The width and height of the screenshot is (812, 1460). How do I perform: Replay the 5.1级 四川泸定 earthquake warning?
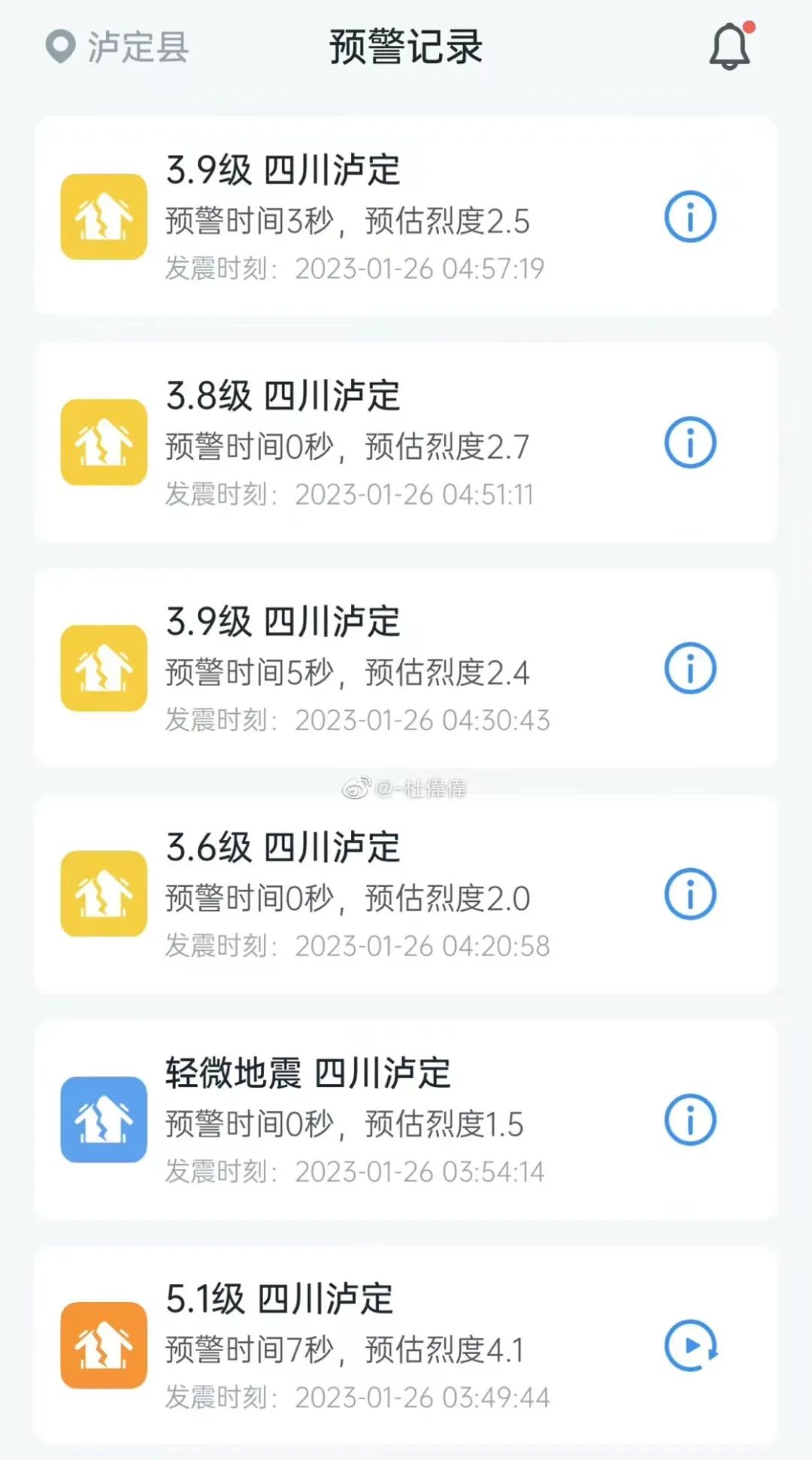pyautogui.click(x=690, y=1345)
